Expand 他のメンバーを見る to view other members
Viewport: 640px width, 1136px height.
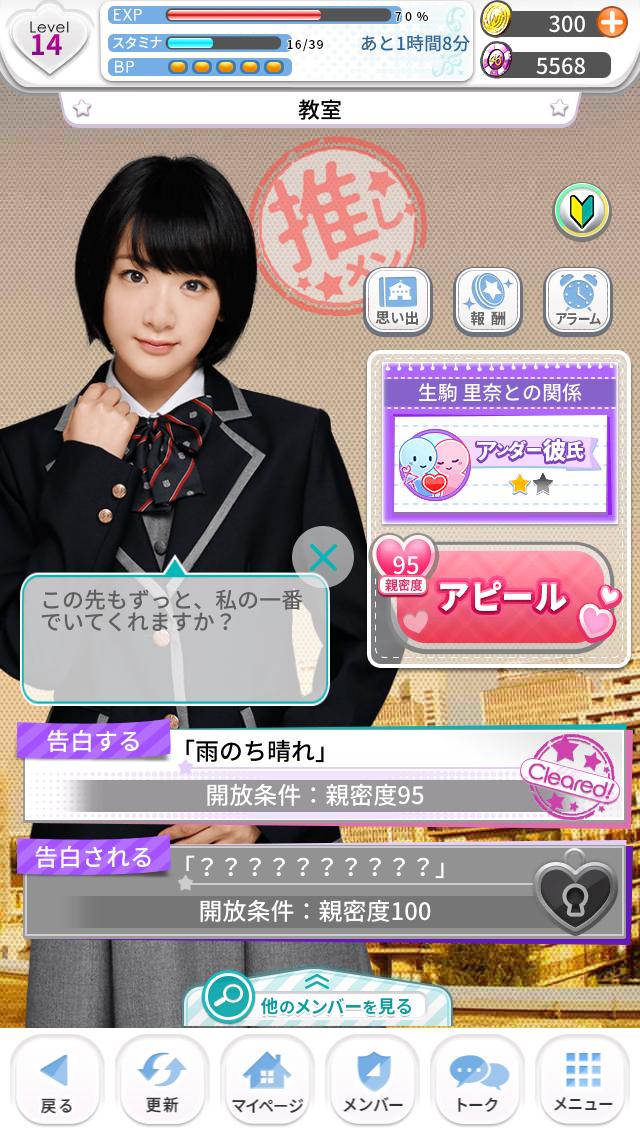pyautogui.click(x=318, y=1000)
